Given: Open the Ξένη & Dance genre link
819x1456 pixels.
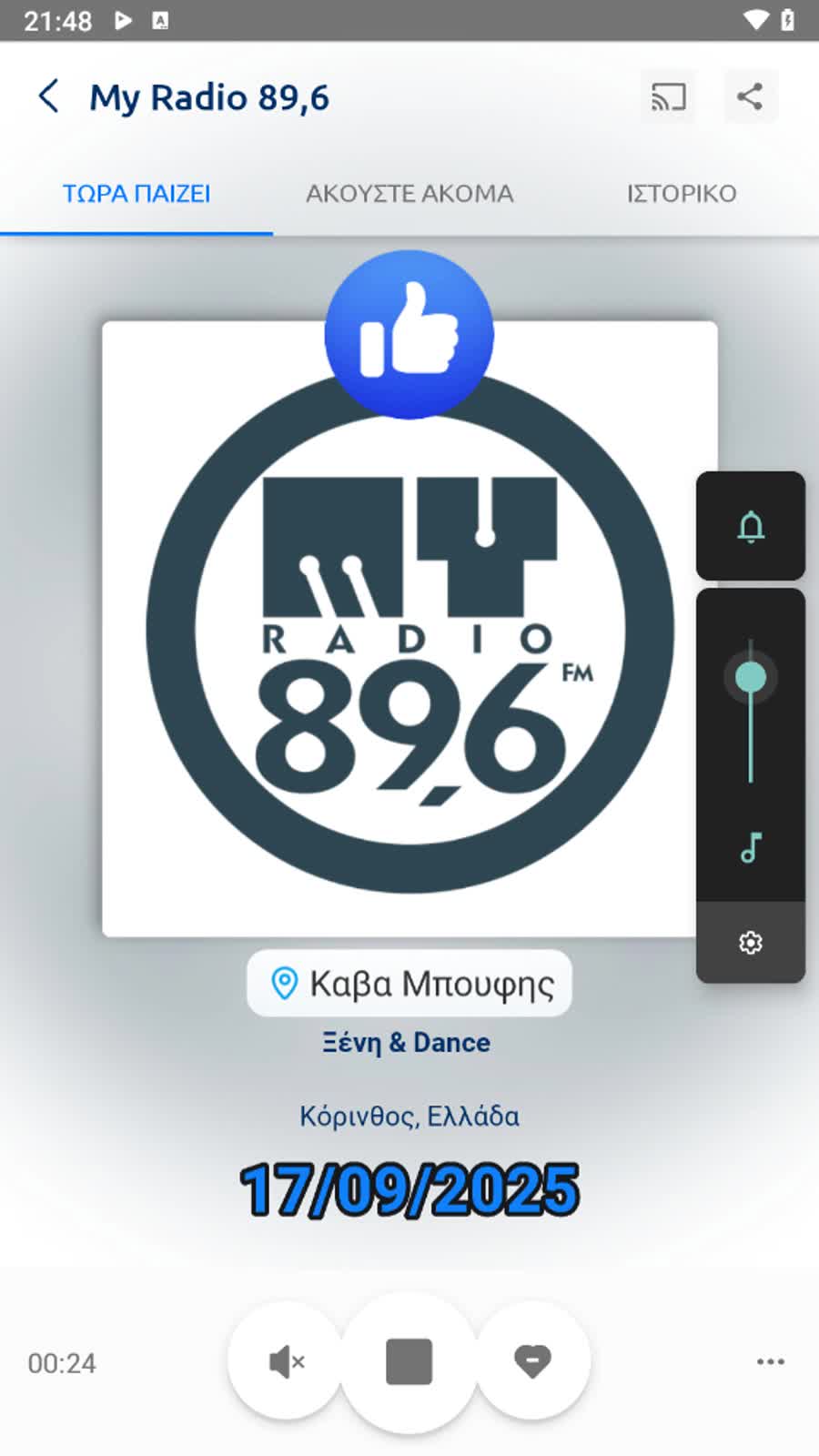Looking at the screenshot, I should click(x=407, y=1043).
